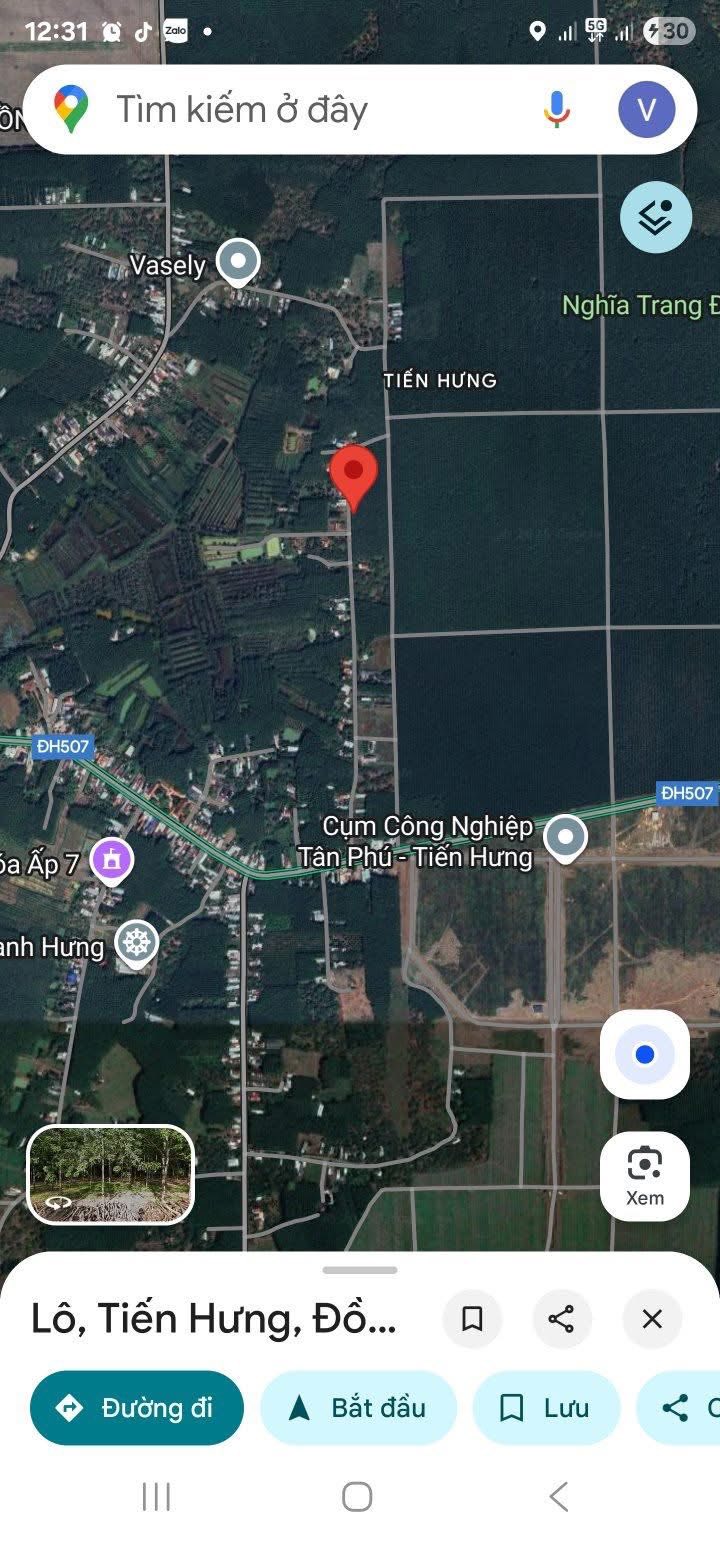Get directions with Đường đi
The width and height of the screenshot is (720, 1544).
pyautogui.click(x=137, y=1408)
